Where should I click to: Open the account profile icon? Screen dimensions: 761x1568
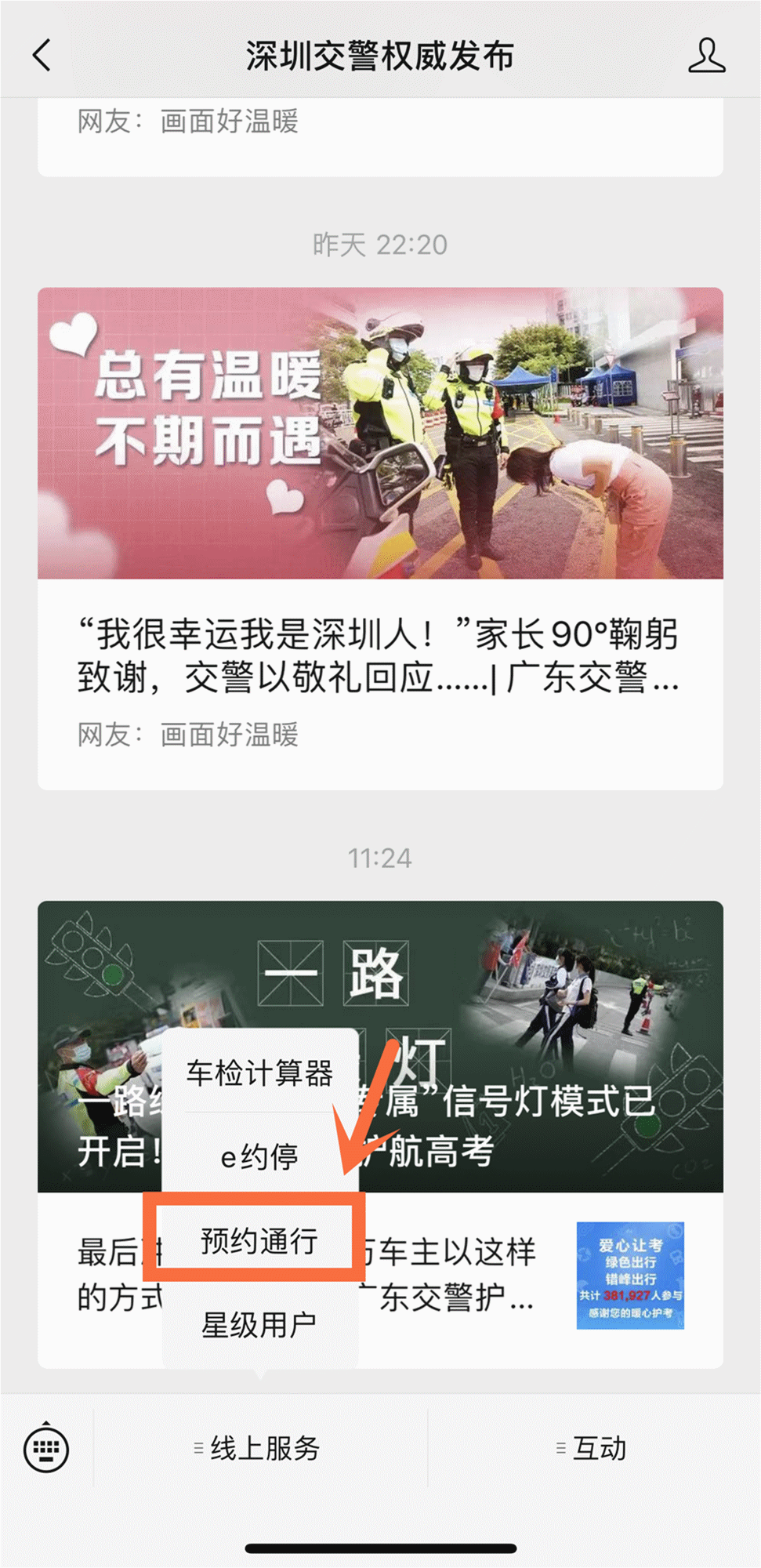click(706, 56)
